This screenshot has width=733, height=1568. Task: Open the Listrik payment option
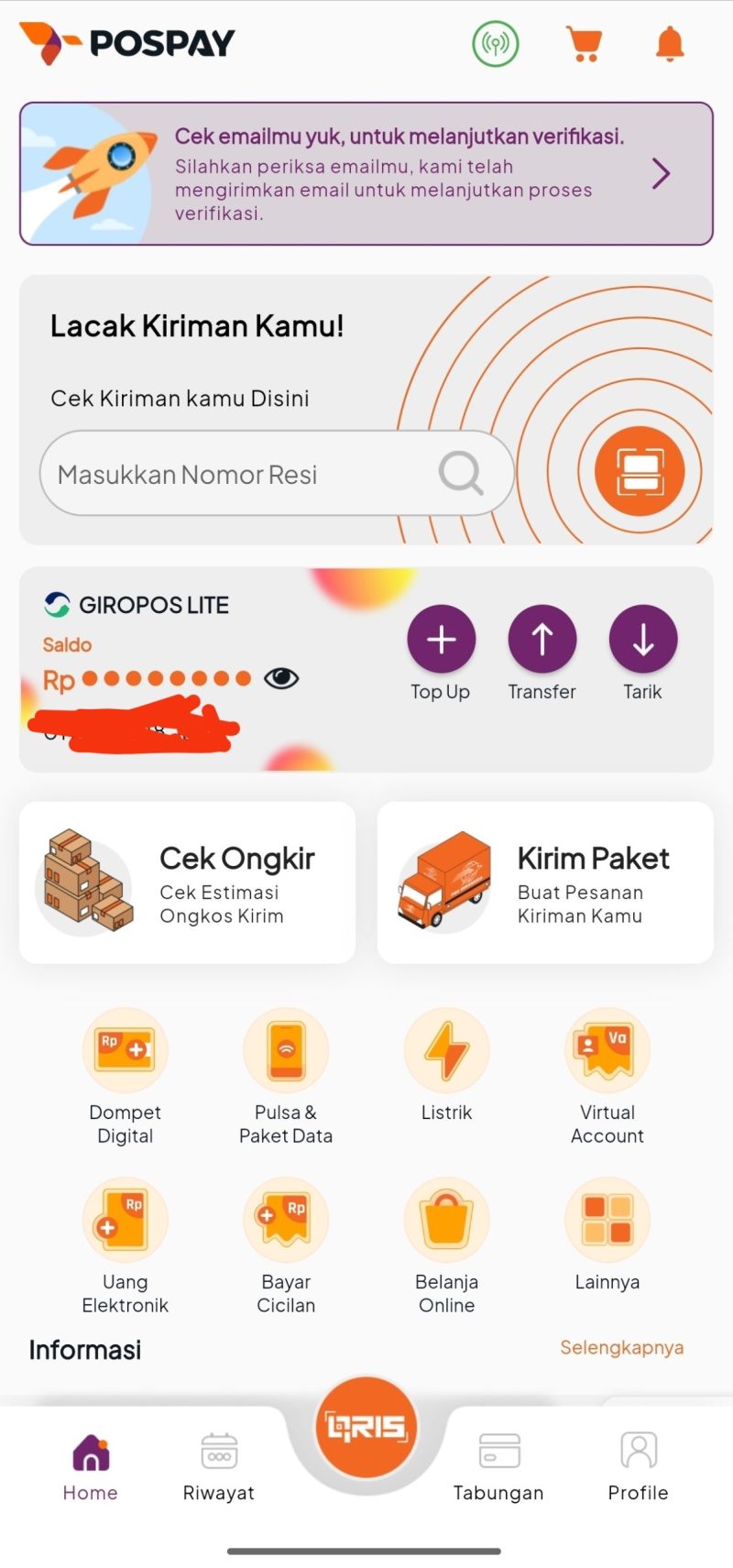[x=446, y=1051]
